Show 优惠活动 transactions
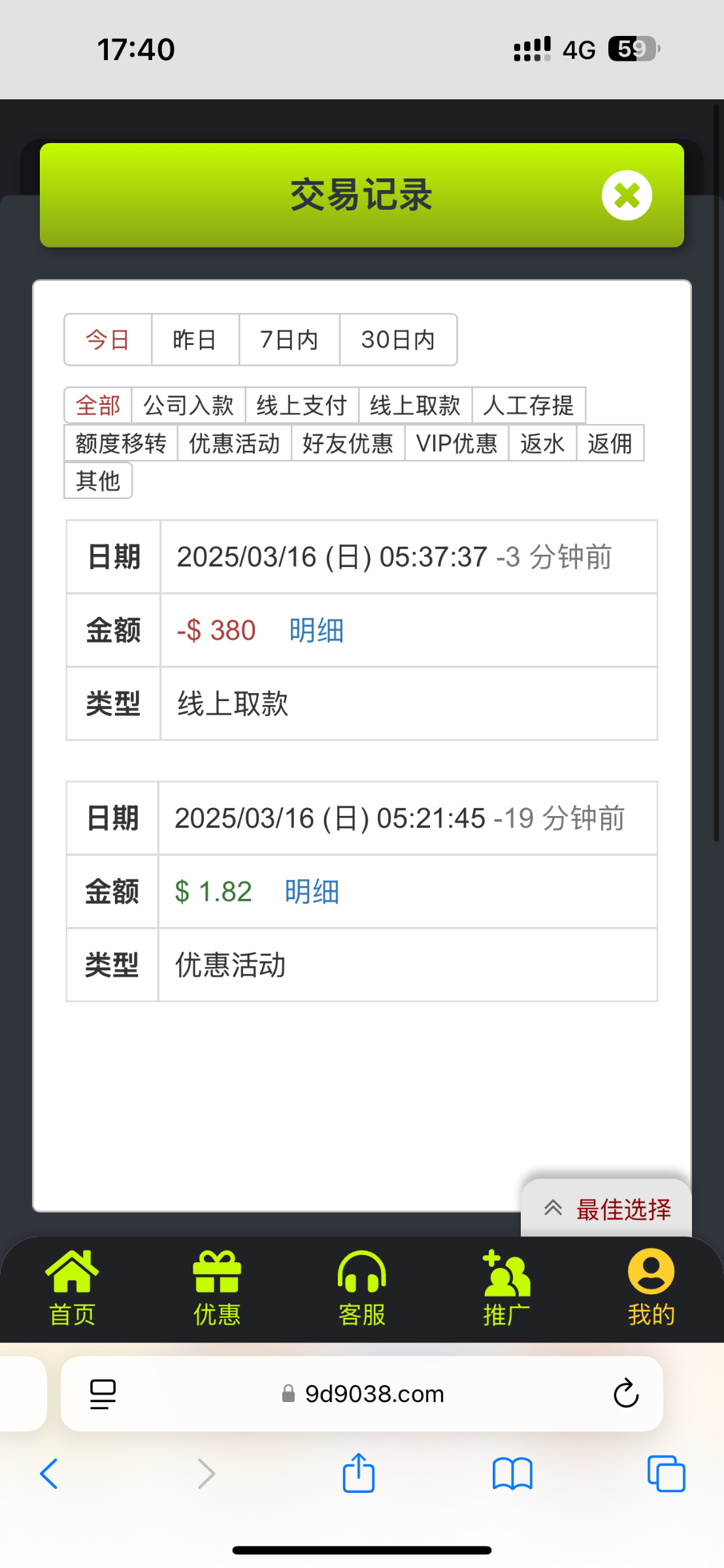Image resolution: width=724 pixels, height=1568 pixels. point(234,443)
